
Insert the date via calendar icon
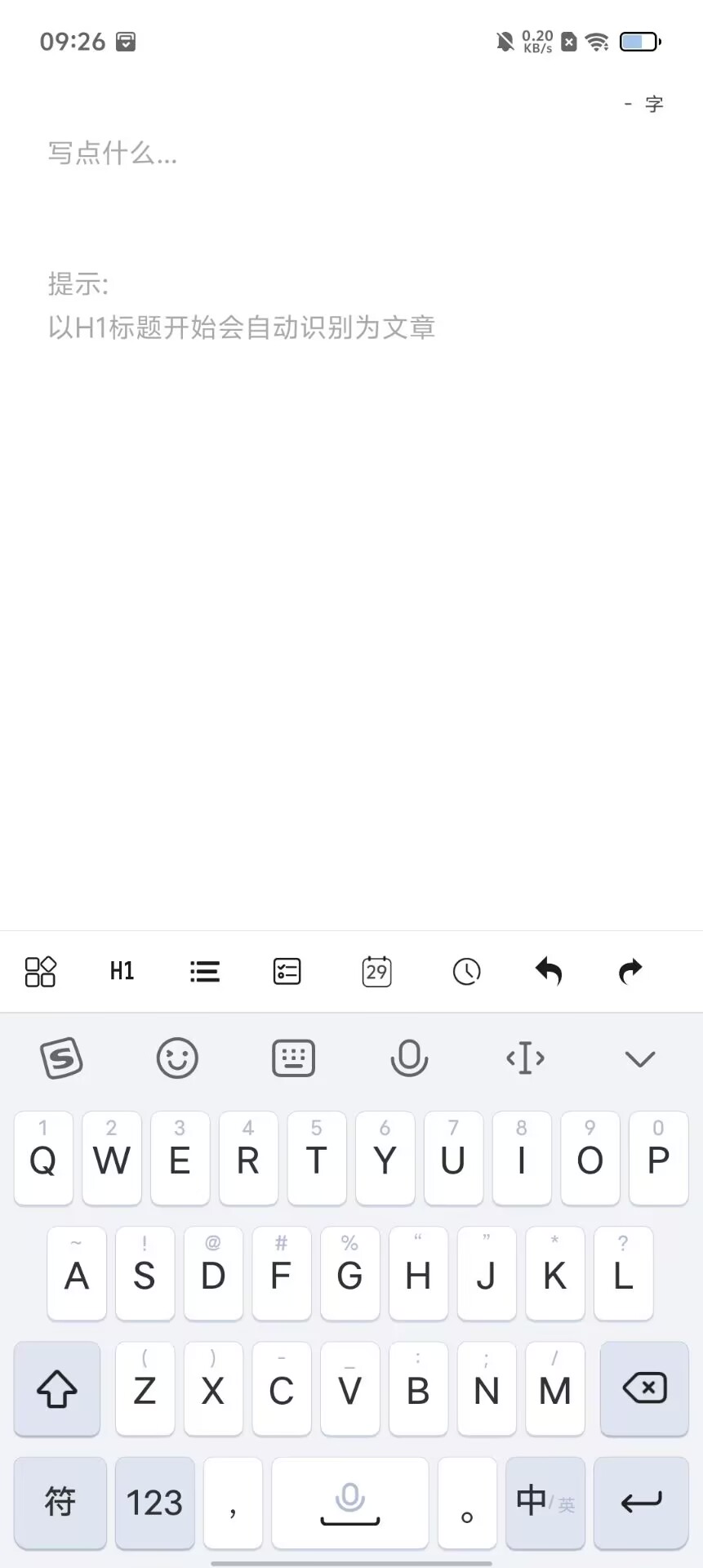coord(376,971)
